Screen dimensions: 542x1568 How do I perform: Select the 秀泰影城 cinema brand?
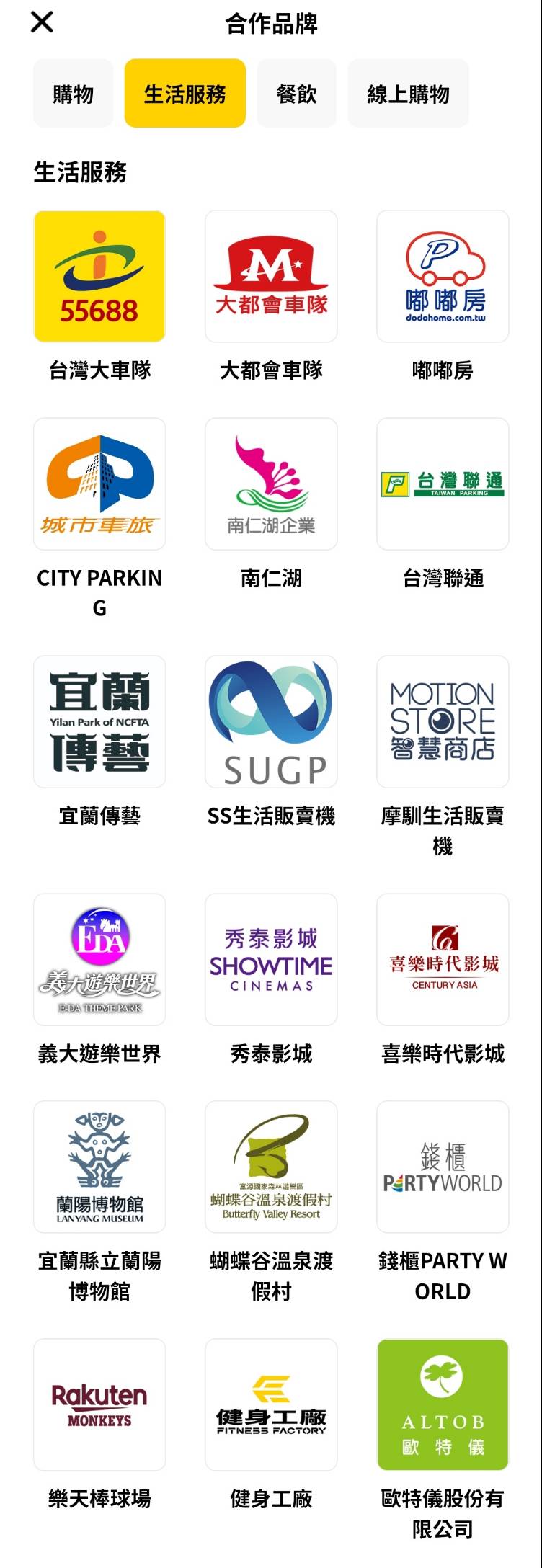pos(271,960)
